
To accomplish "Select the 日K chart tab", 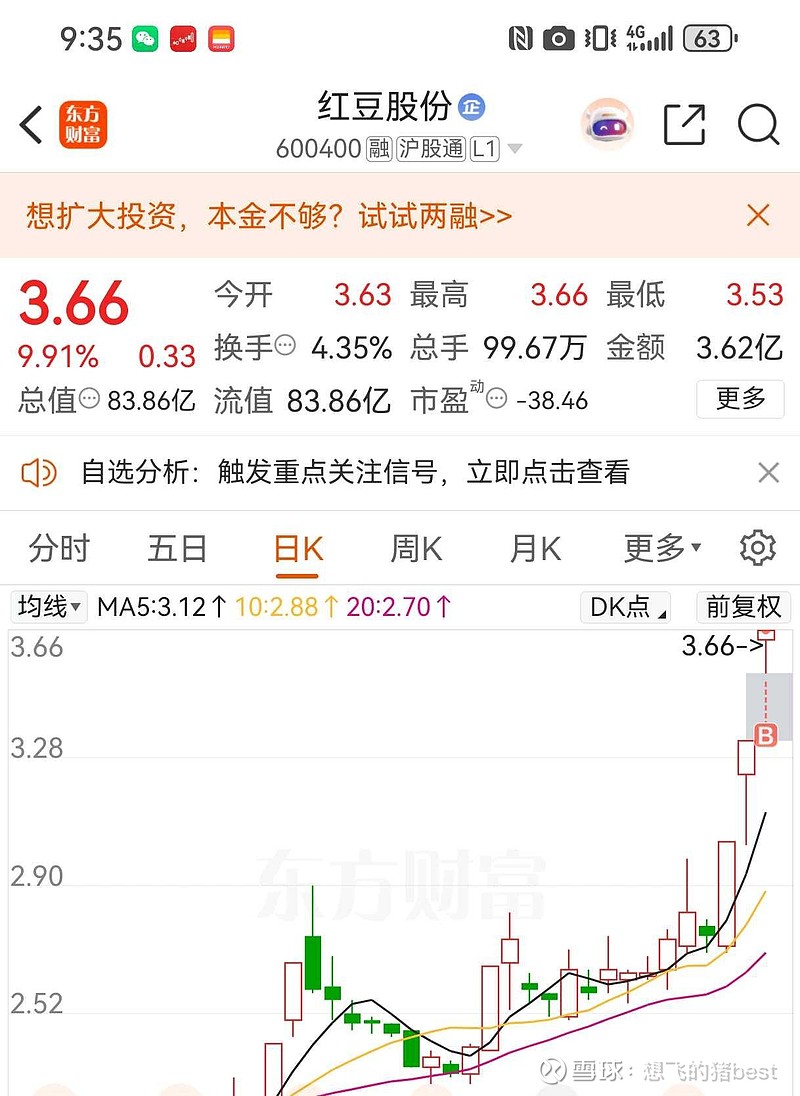I will [x=297, y=548].
